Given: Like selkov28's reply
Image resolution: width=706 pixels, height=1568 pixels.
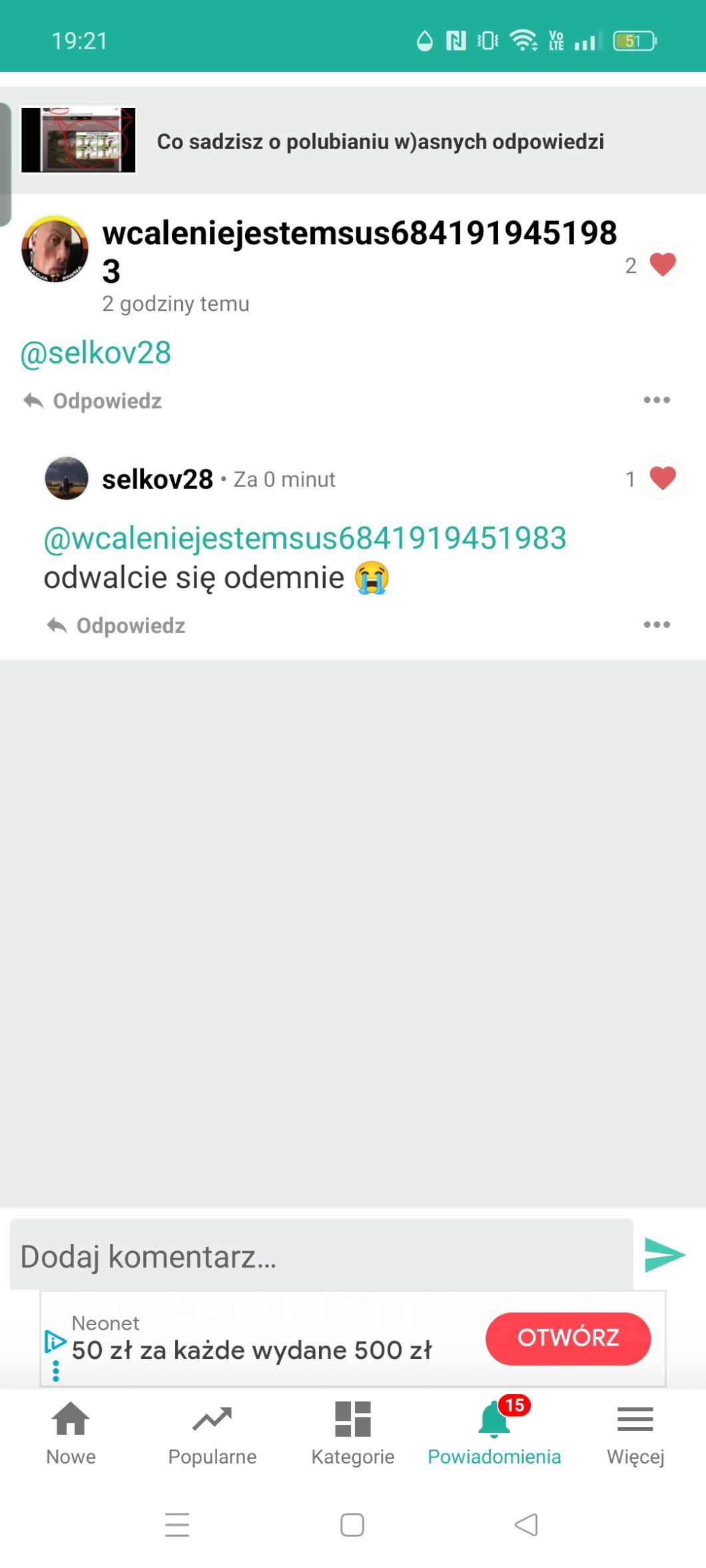Looking at the screenshot, I should (x=662, y=478).
